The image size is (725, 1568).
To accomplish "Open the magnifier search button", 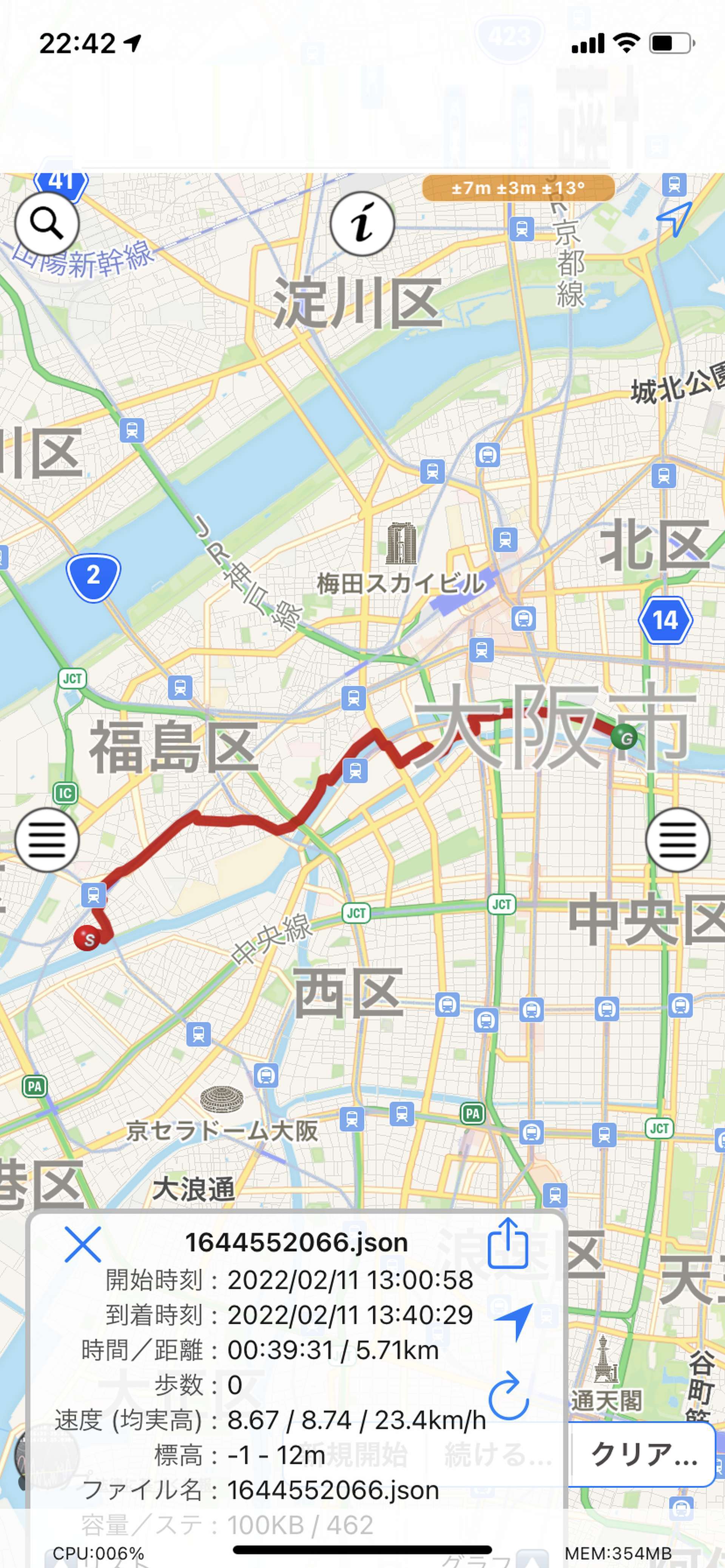I will click(x=47, y=224).
